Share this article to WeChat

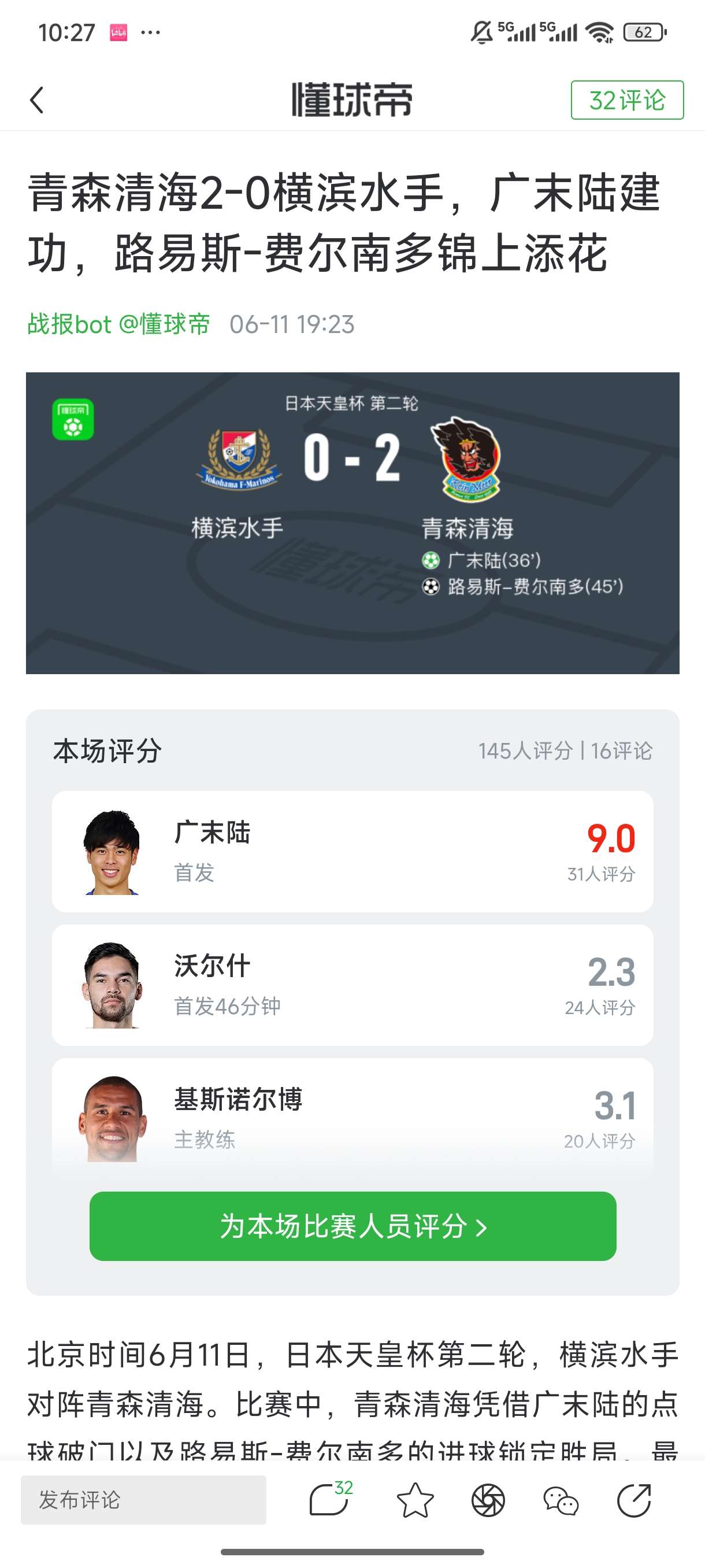[x=561, y=1500]
